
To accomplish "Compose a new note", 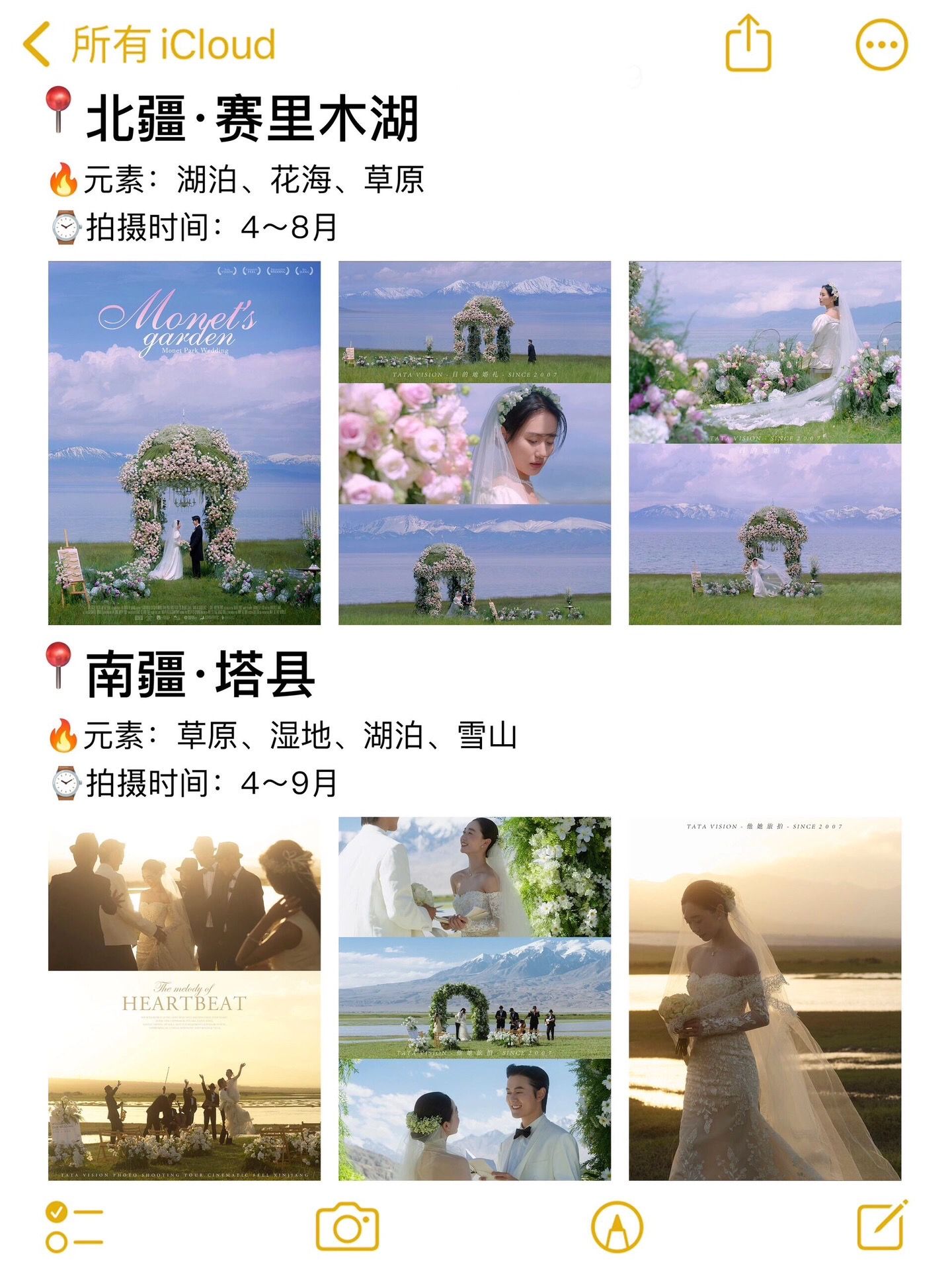I will click(882, 1226).
